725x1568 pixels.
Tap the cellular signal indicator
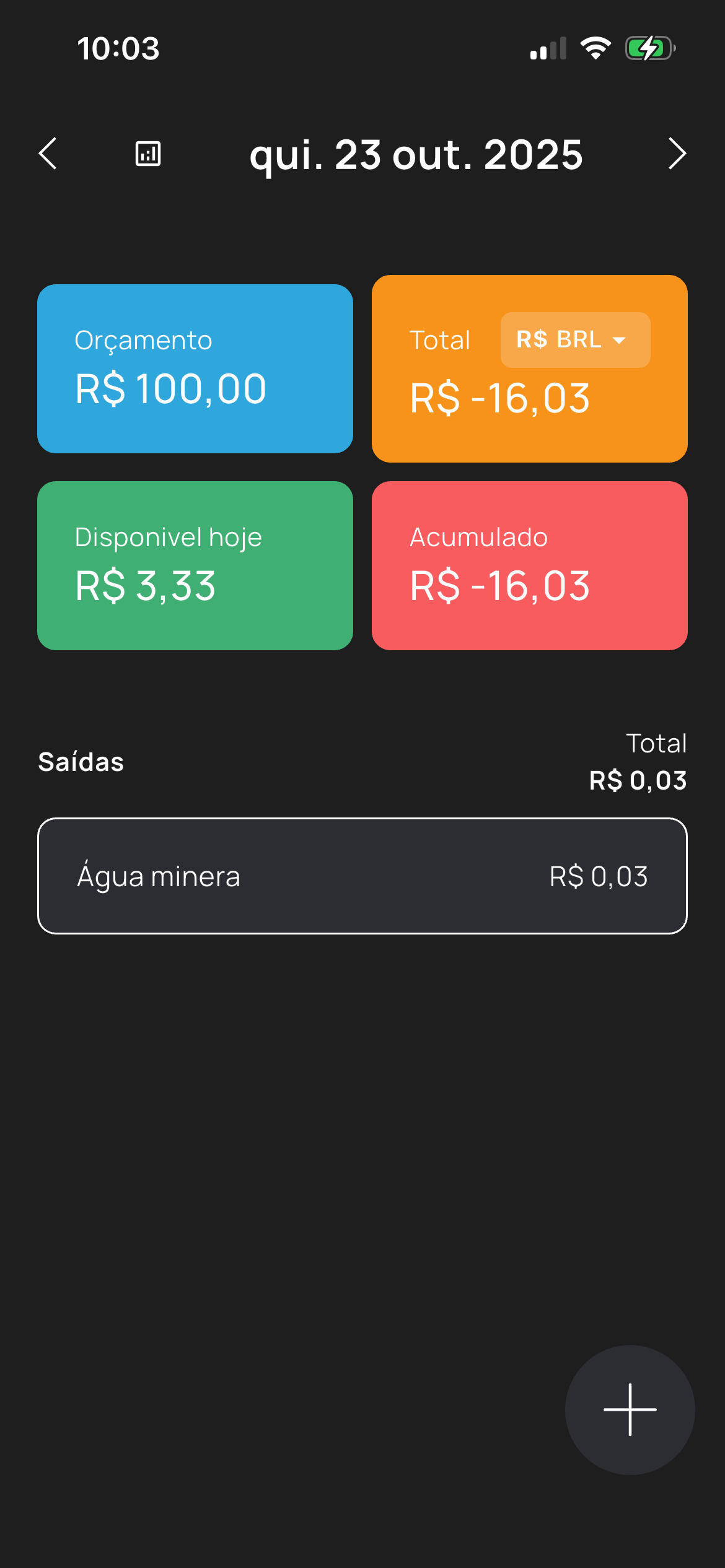(548, 48)
